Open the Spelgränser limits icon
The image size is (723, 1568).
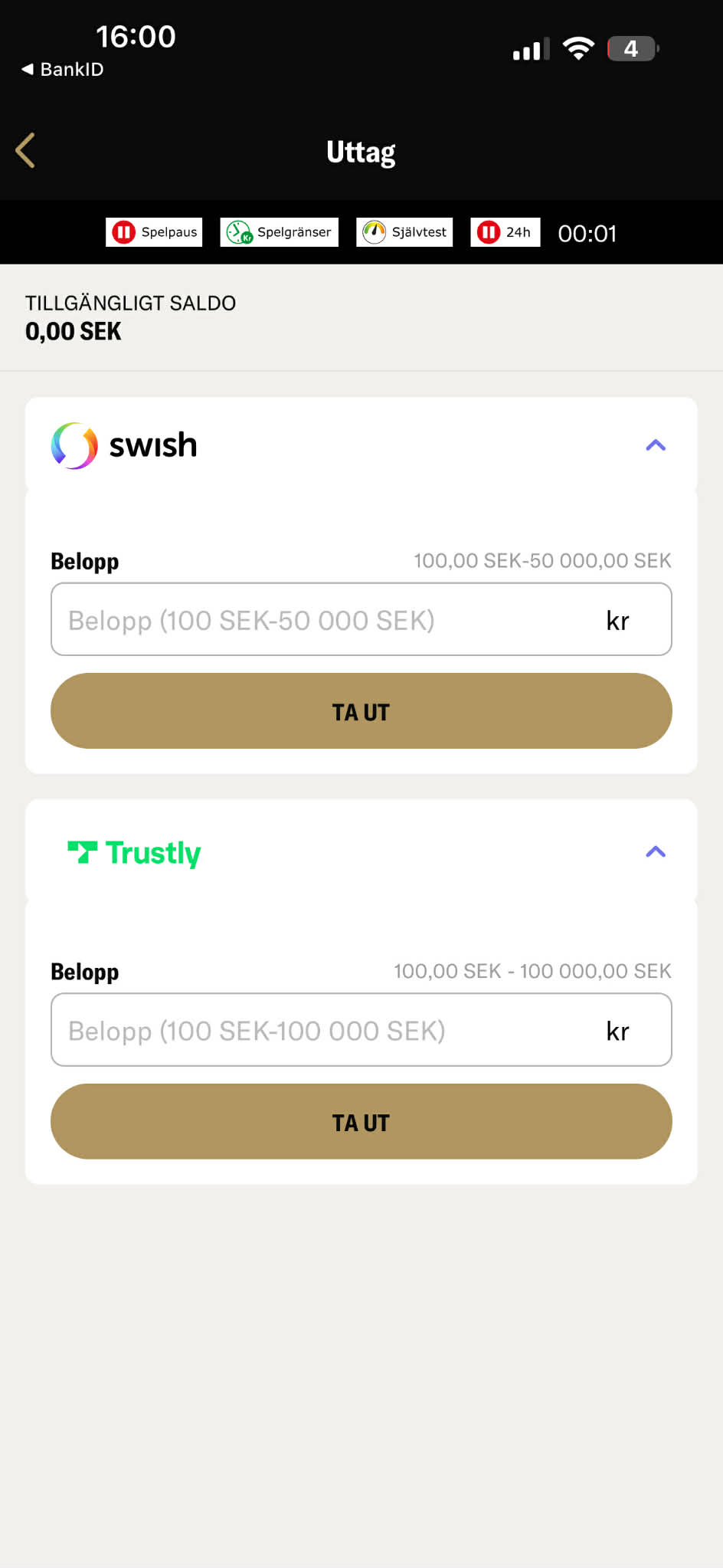pos(237,232)
